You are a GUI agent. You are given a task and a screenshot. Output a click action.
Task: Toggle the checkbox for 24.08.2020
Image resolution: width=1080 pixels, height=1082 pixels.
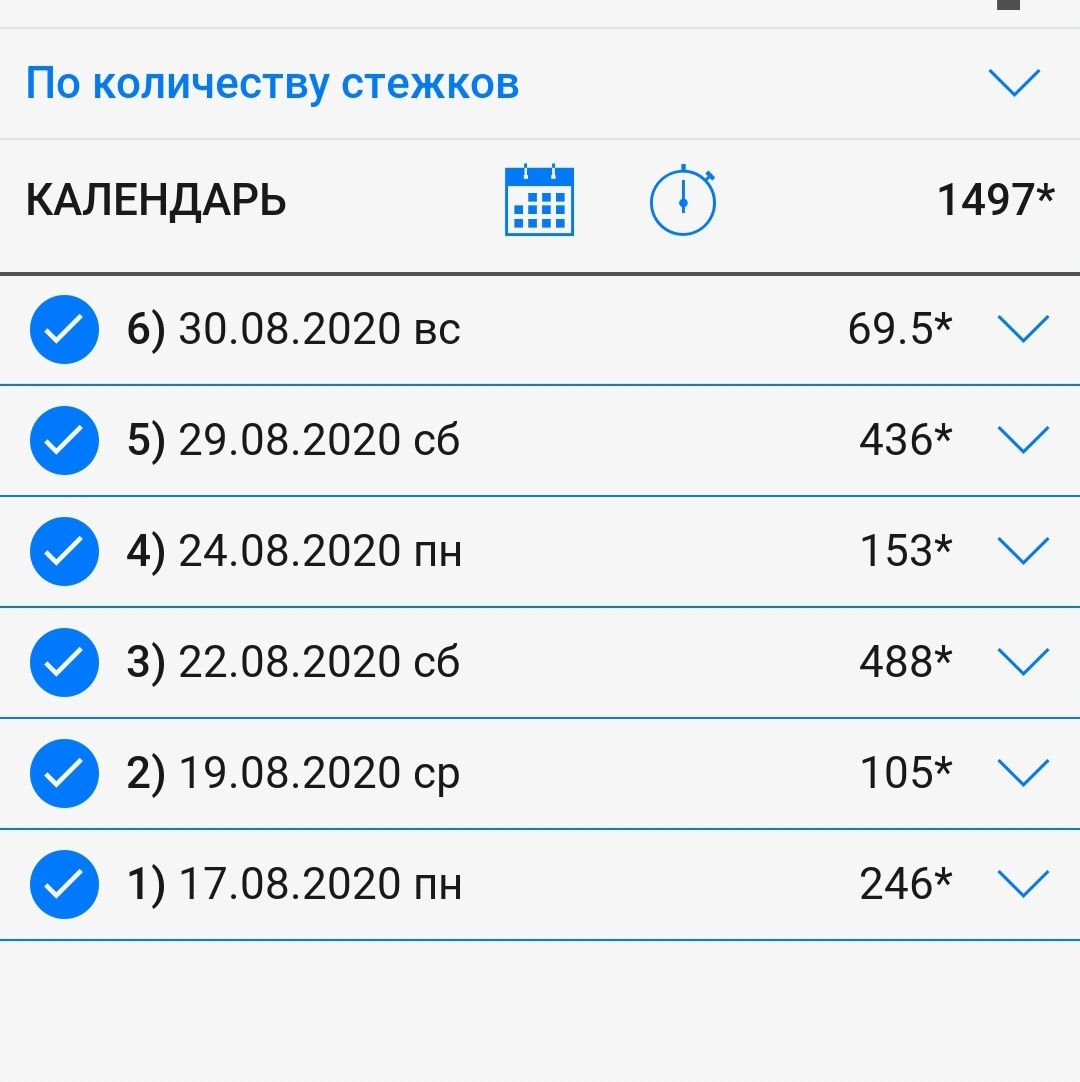[x=64, y=551]
